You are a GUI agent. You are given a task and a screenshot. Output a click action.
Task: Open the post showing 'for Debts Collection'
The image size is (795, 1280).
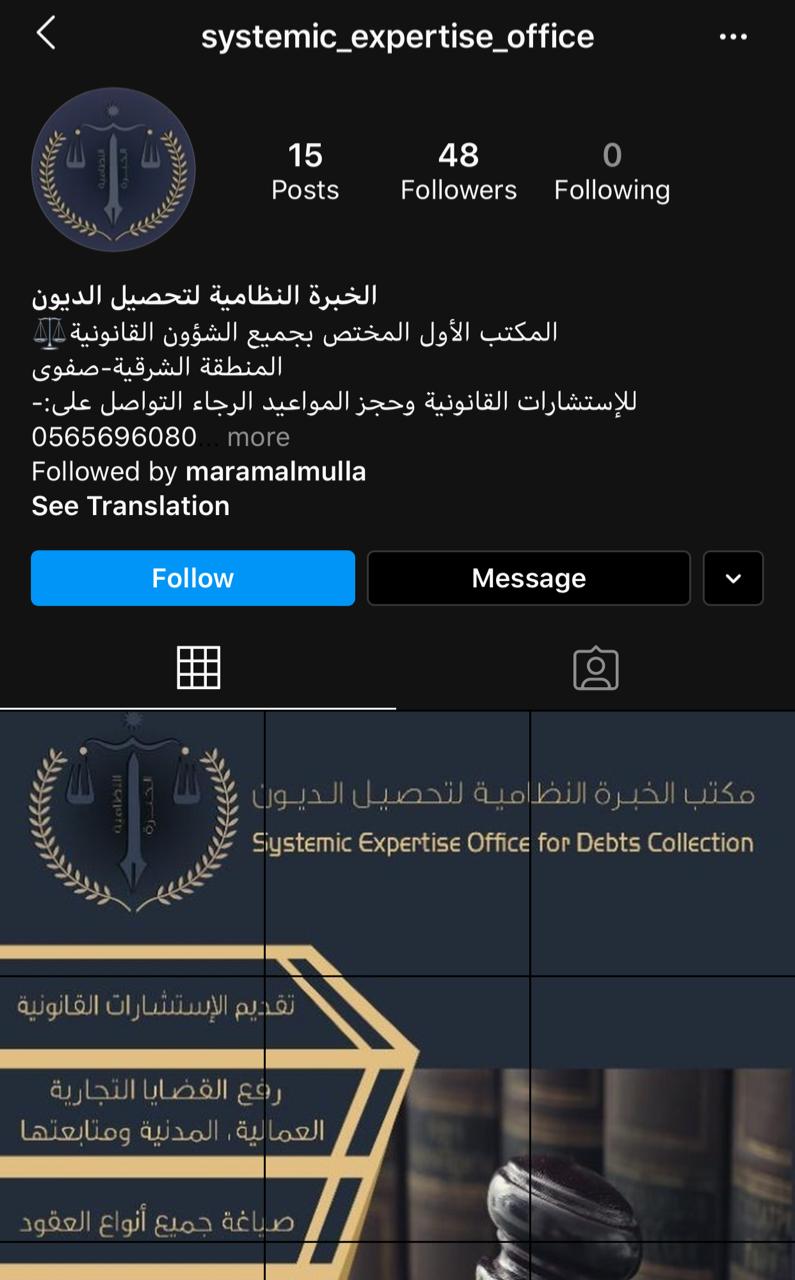coord(661,843)
